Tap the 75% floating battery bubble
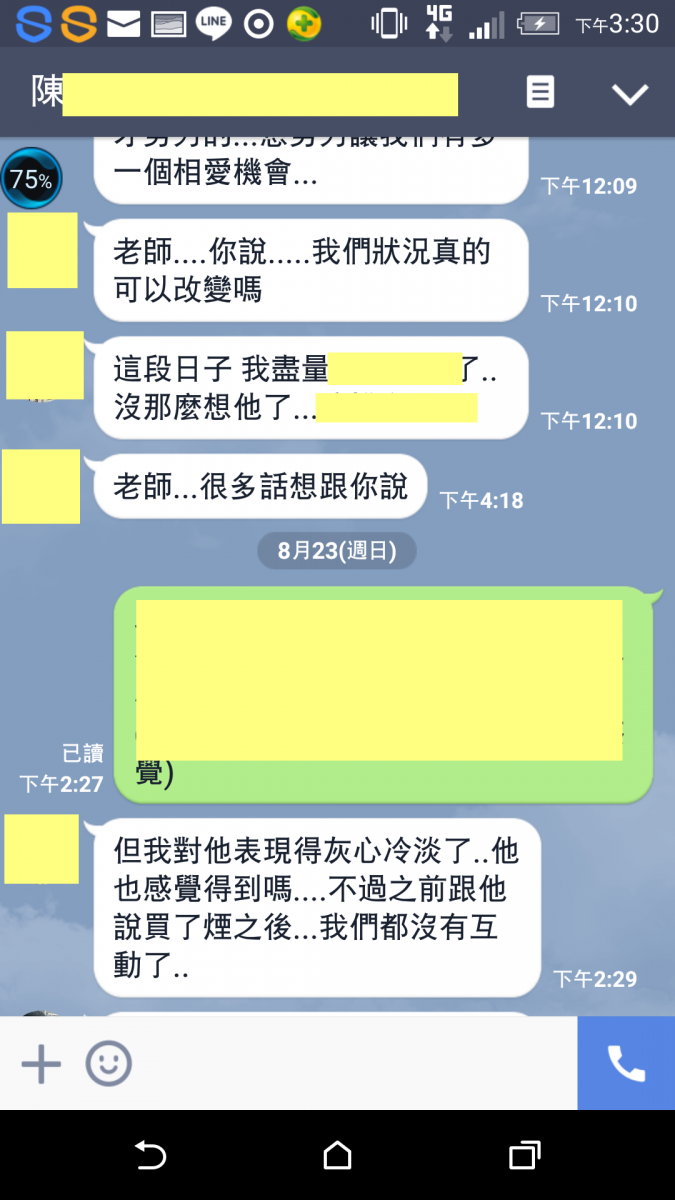This screenshot has height=1200, width=675. [x=31, y=180]
